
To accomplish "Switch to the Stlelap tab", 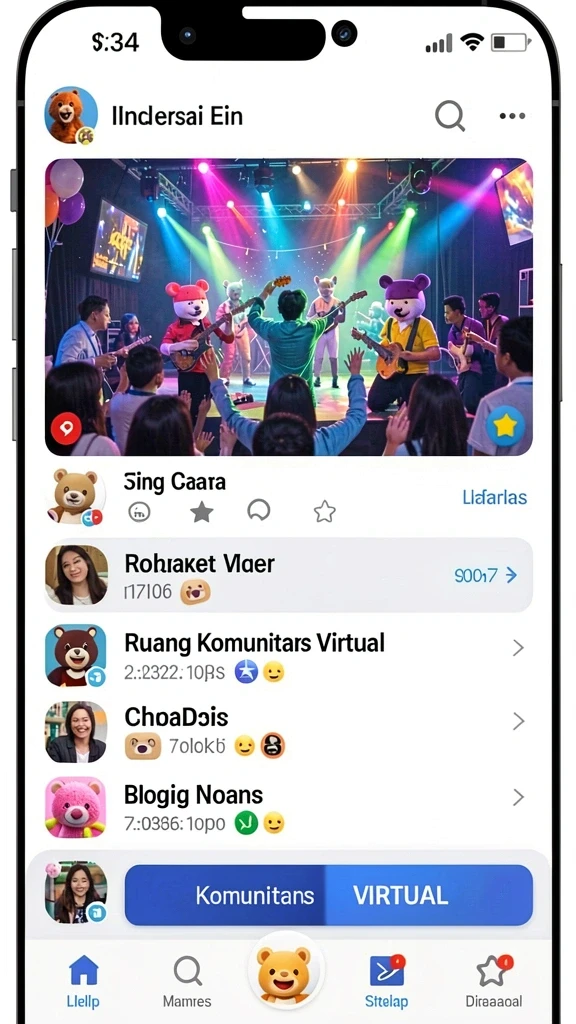I will tap(387, 980).
